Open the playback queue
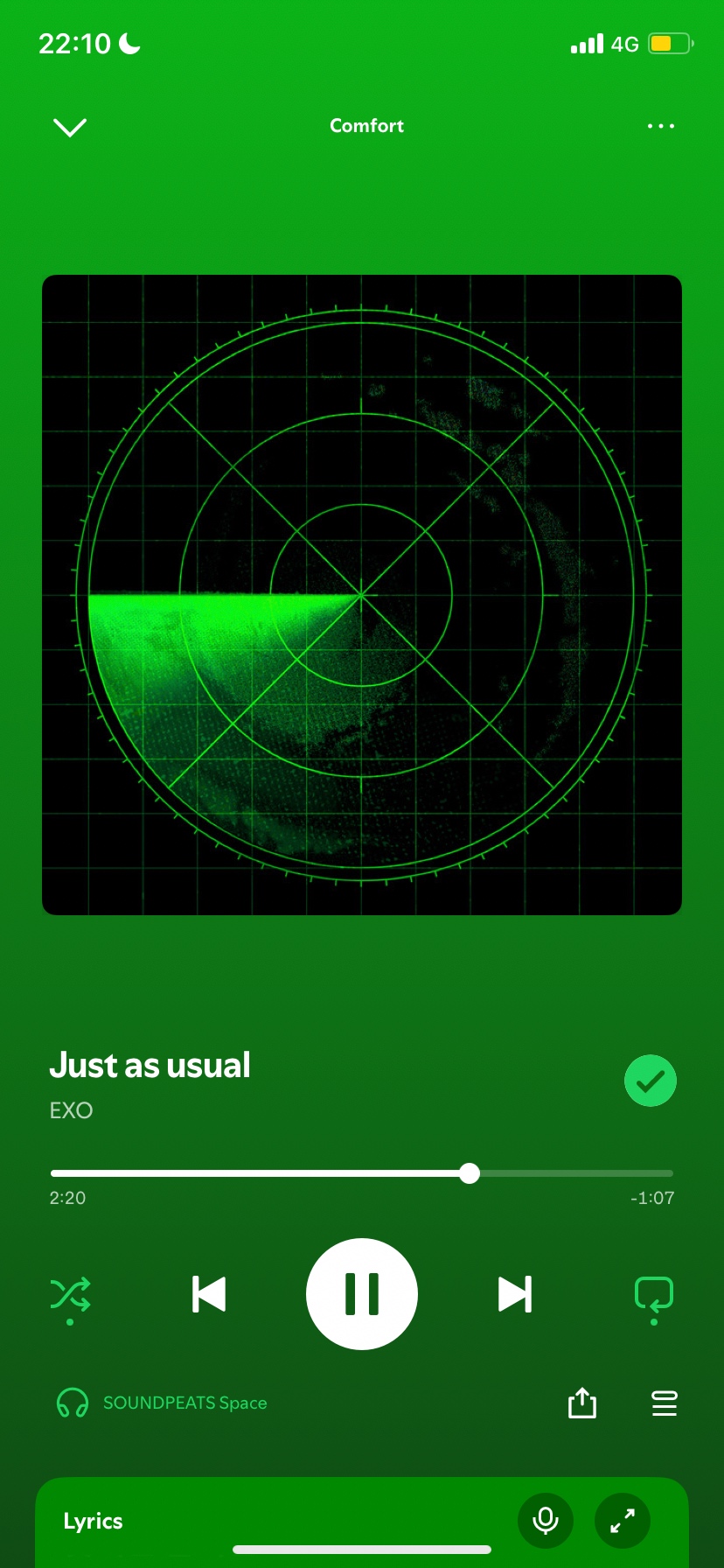Image resolution: width=724 pixels, height=1568 pixels. tap(665, 1403)
